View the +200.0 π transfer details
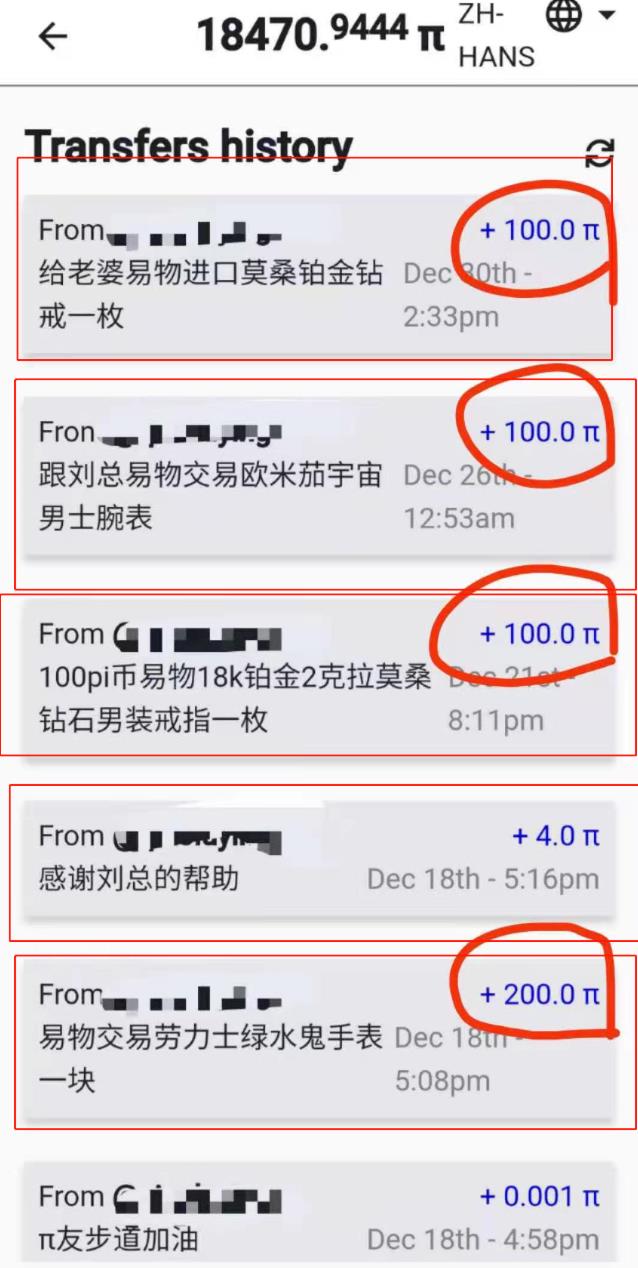 click(x=316, y=1038)
